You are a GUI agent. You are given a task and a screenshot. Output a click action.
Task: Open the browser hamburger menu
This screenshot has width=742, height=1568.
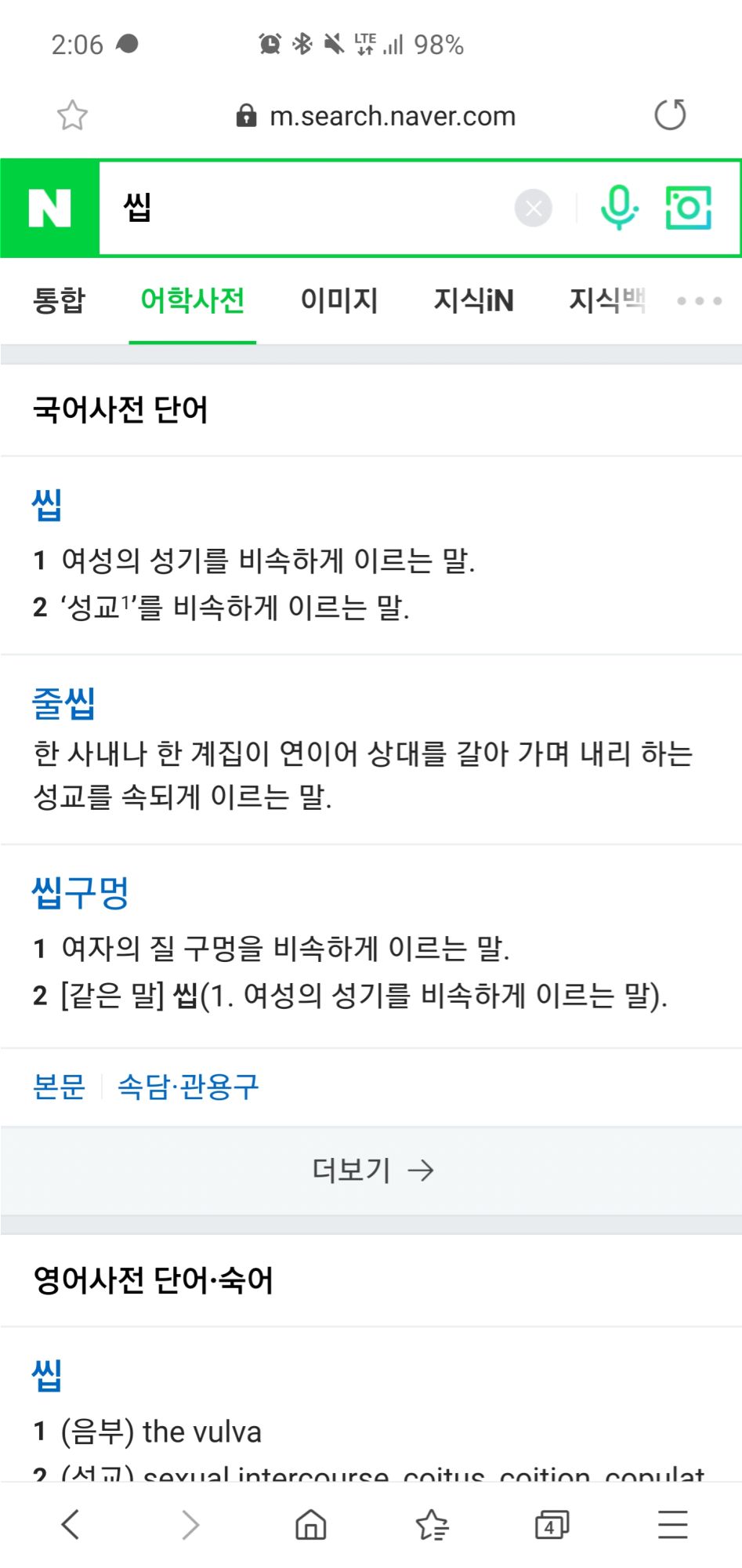click(672, 1525)
